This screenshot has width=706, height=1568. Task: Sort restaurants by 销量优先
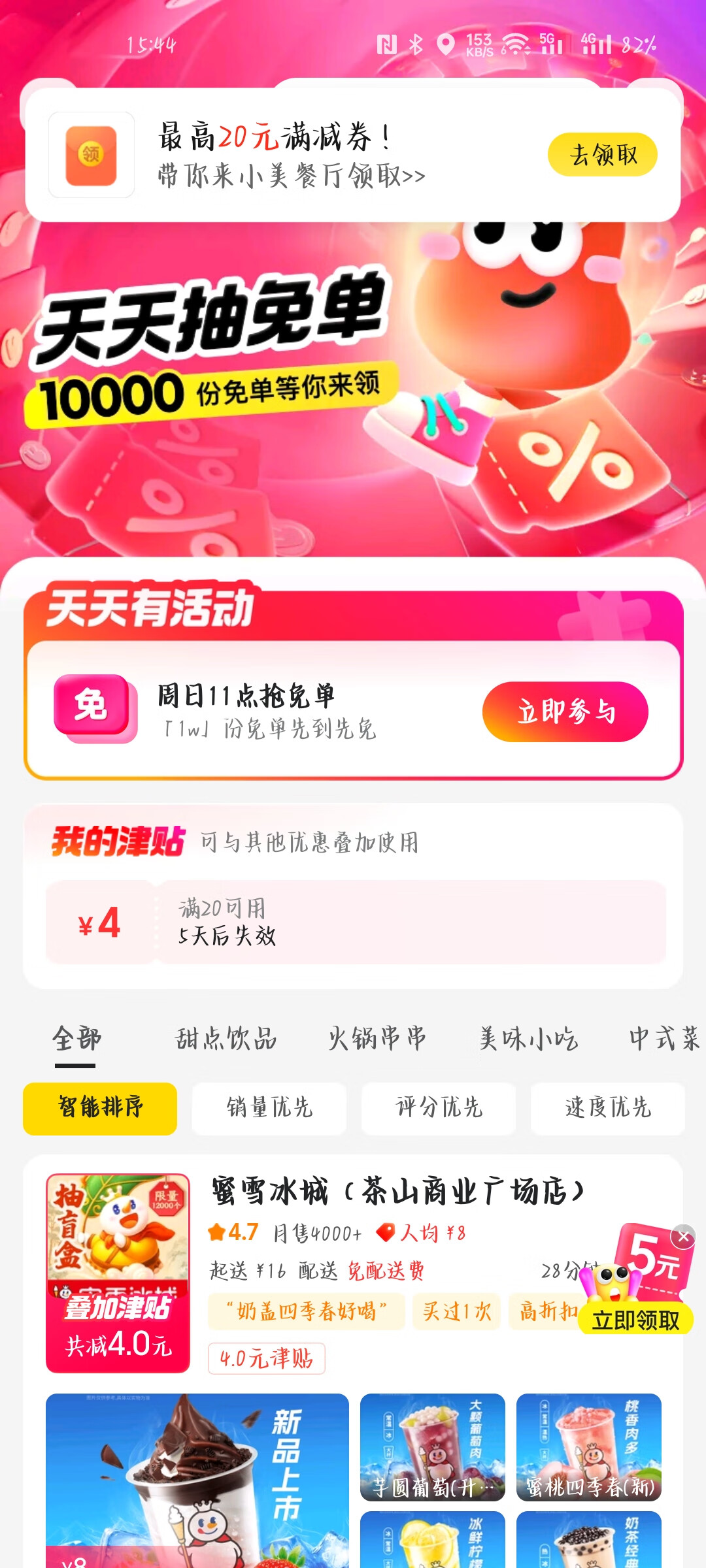(x=269, y=1108)
